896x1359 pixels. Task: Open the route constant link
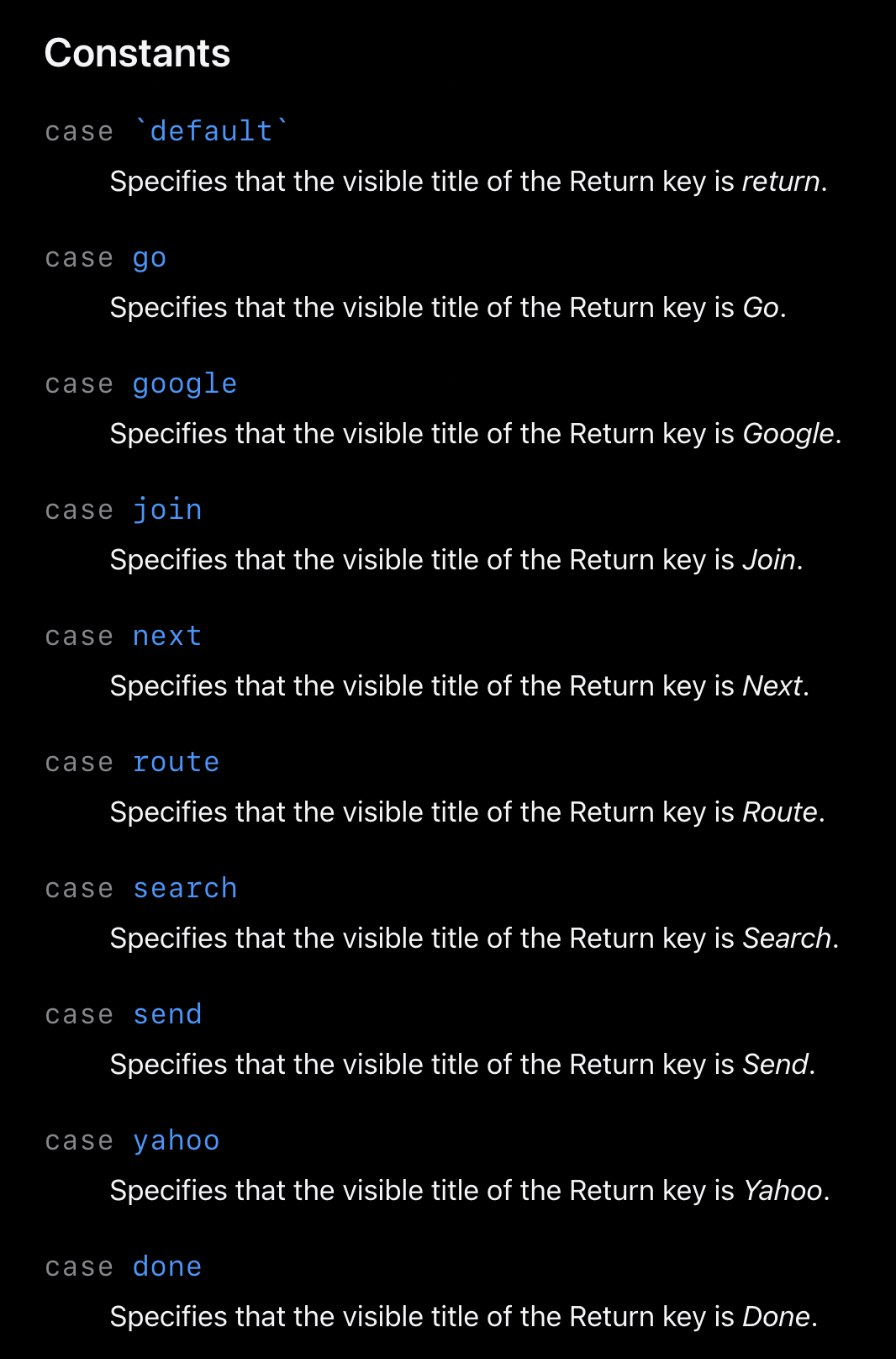(x=176, y=762)
